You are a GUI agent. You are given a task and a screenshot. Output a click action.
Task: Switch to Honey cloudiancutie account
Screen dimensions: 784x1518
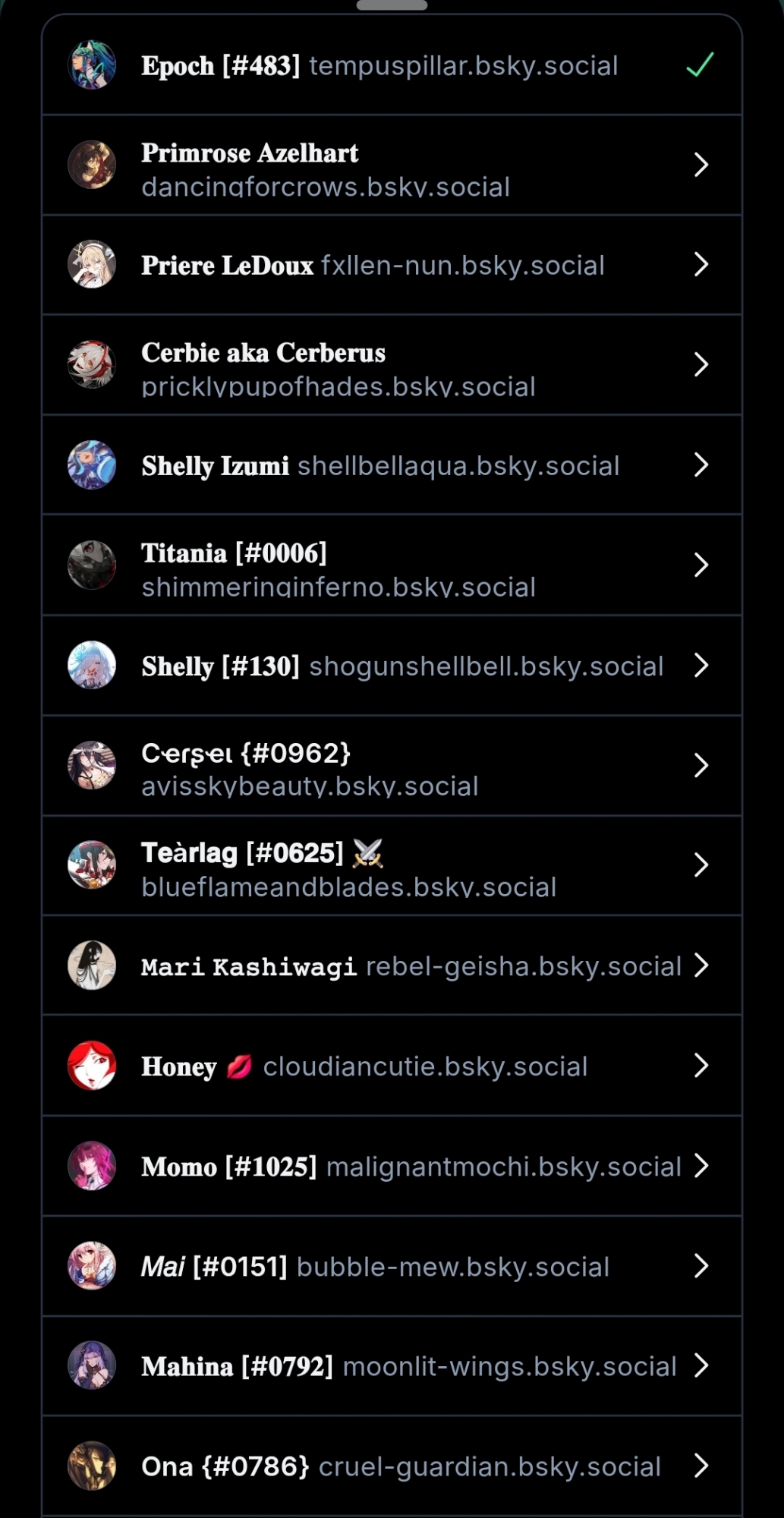391,1066
